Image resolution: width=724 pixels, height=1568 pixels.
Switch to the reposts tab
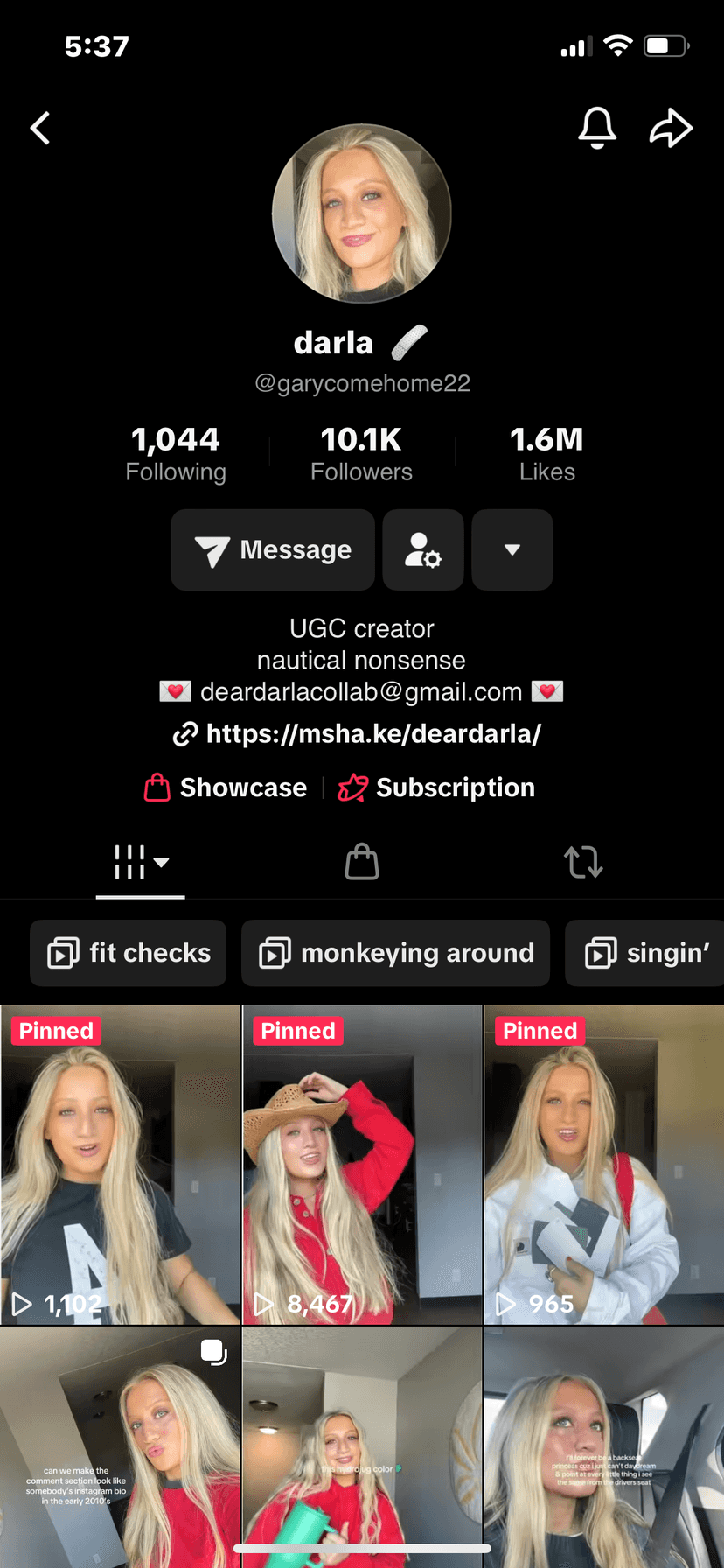[x=583, y=862]
